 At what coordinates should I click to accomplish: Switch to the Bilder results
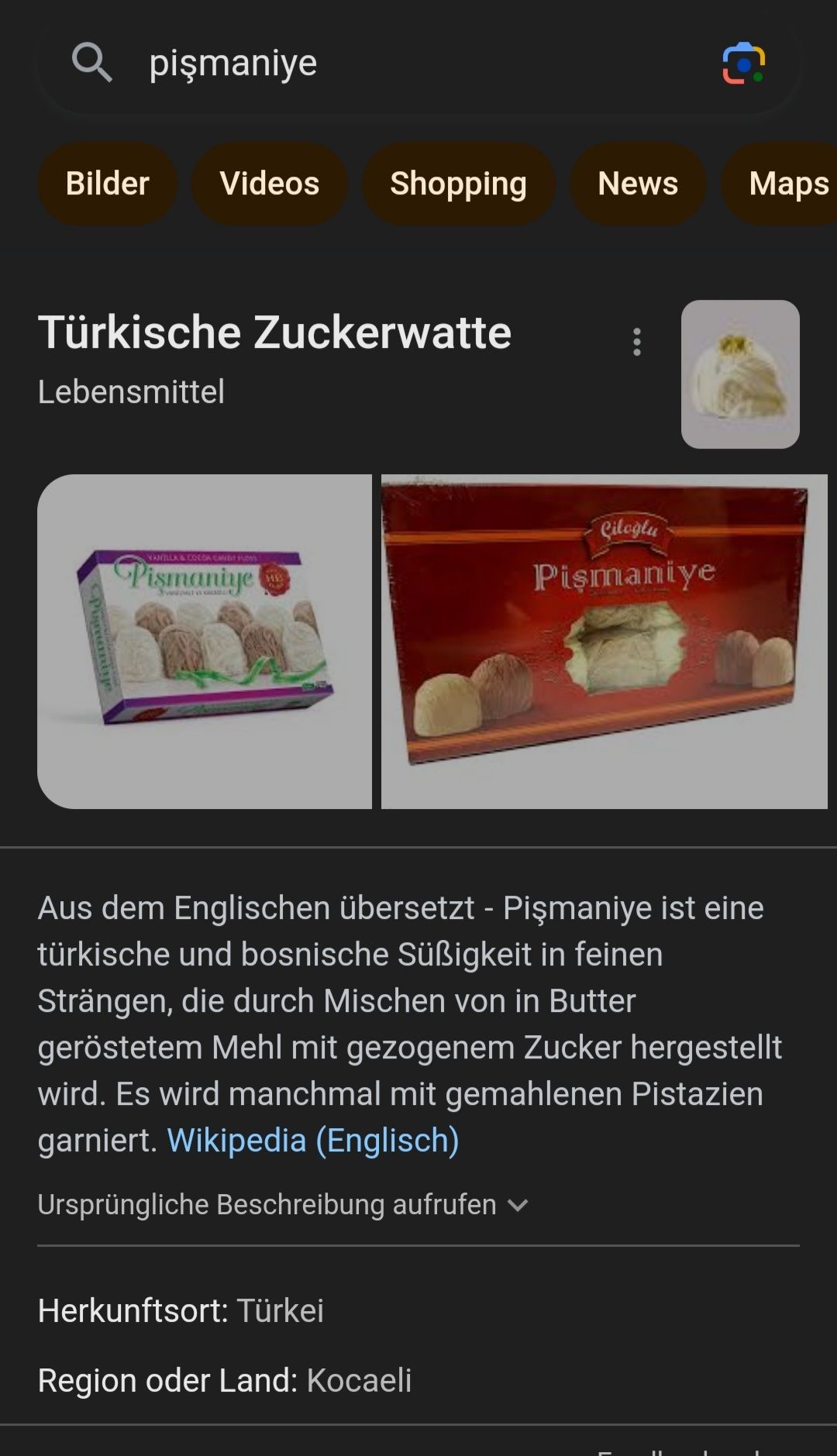(107, 184)
